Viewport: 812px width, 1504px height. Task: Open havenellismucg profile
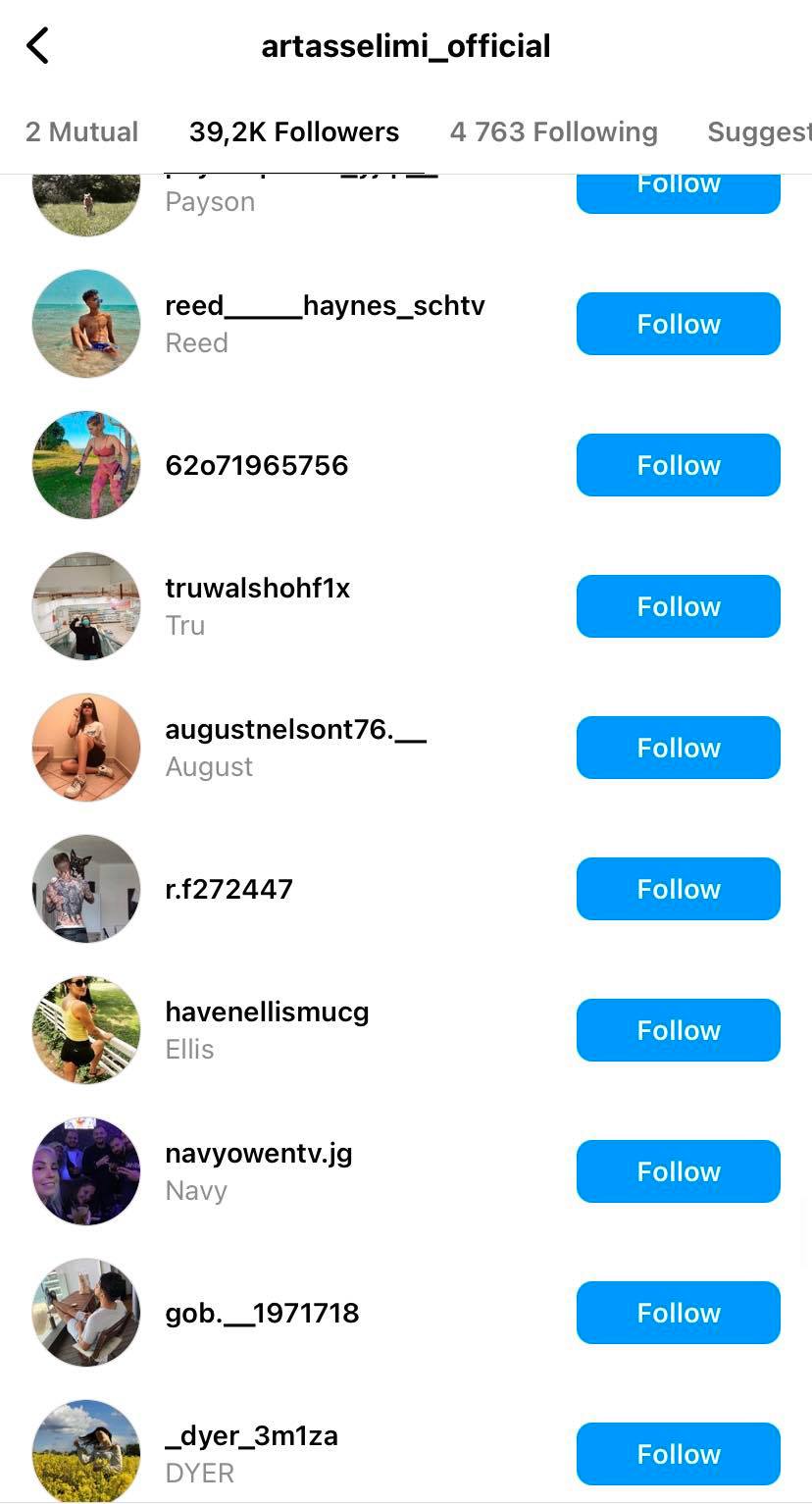pos(267,1012)
